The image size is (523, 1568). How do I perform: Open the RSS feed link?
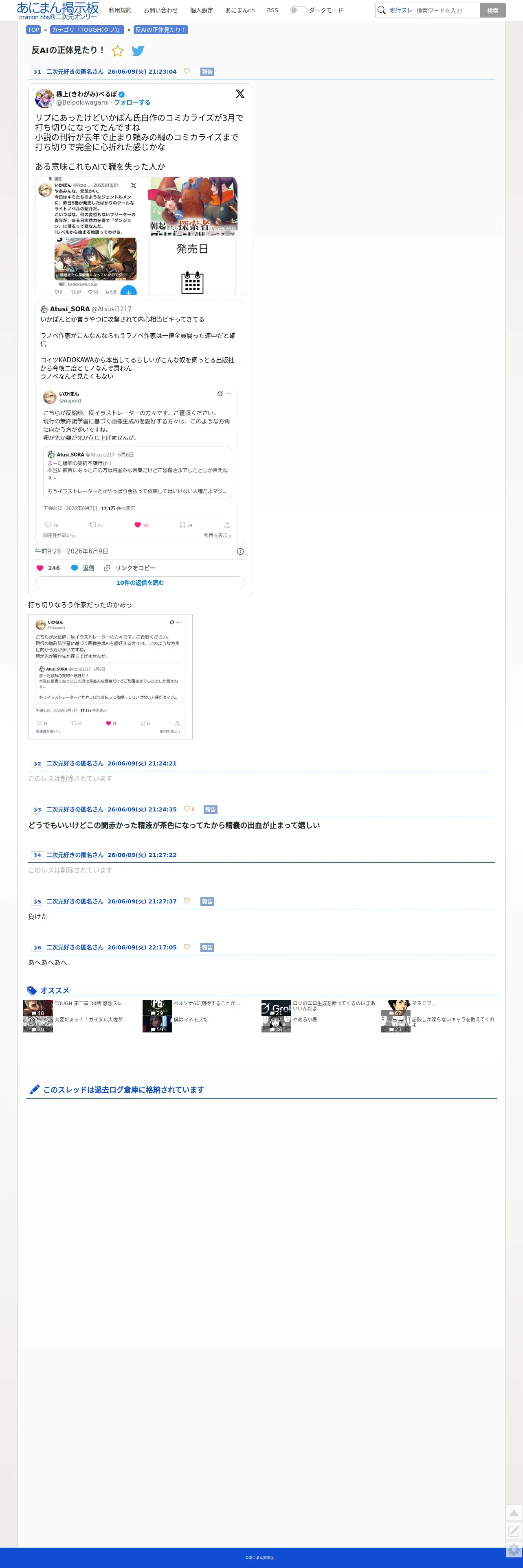[x=272, y=10]
